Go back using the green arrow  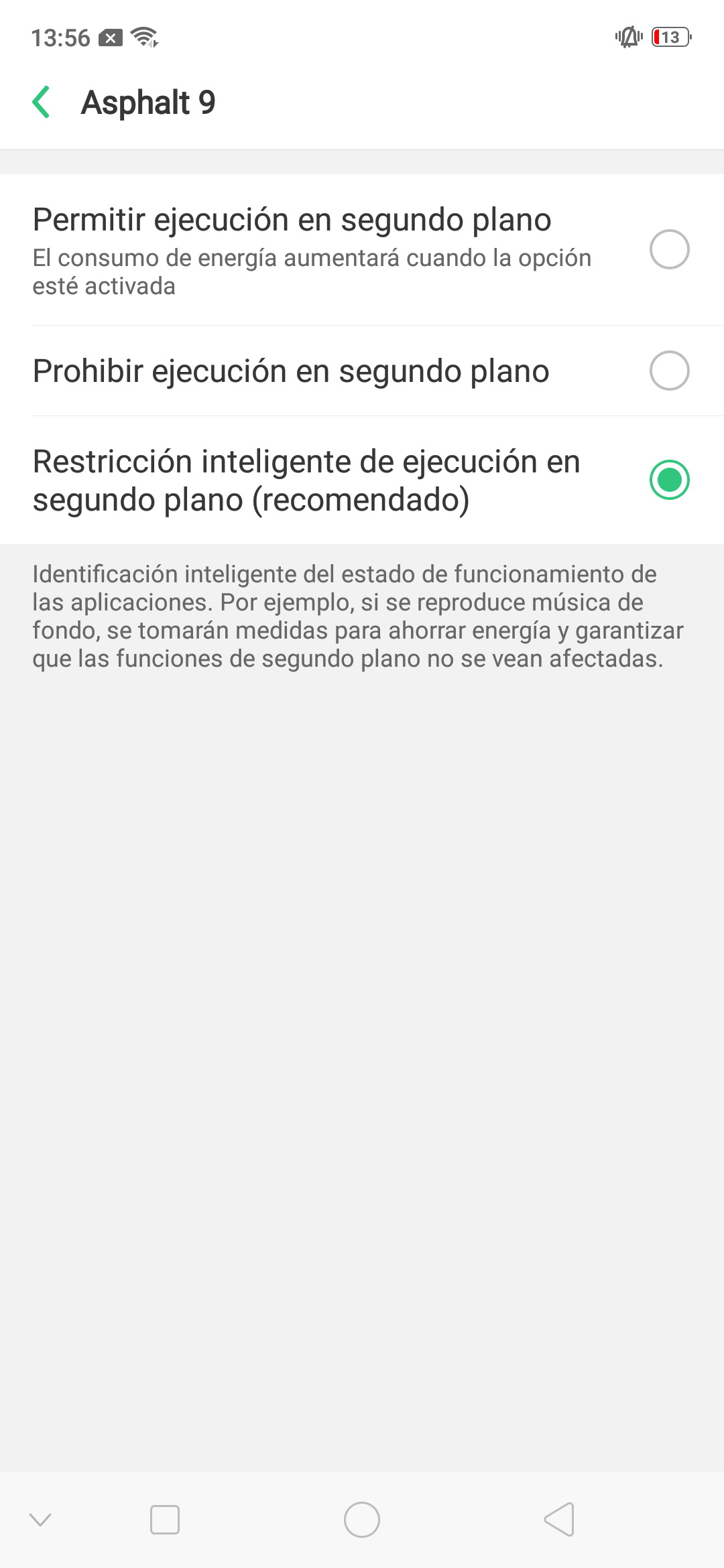42,103
